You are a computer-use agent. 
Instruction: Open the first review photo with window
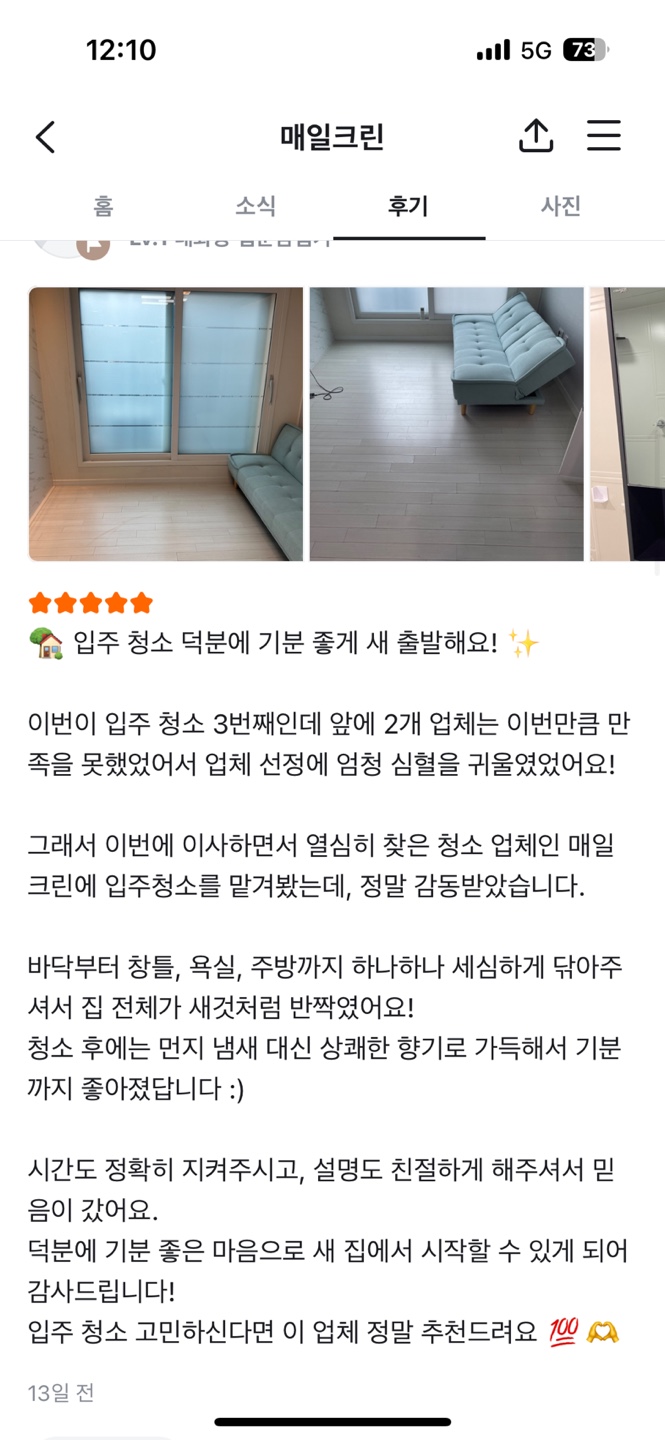tap(166, 424)
